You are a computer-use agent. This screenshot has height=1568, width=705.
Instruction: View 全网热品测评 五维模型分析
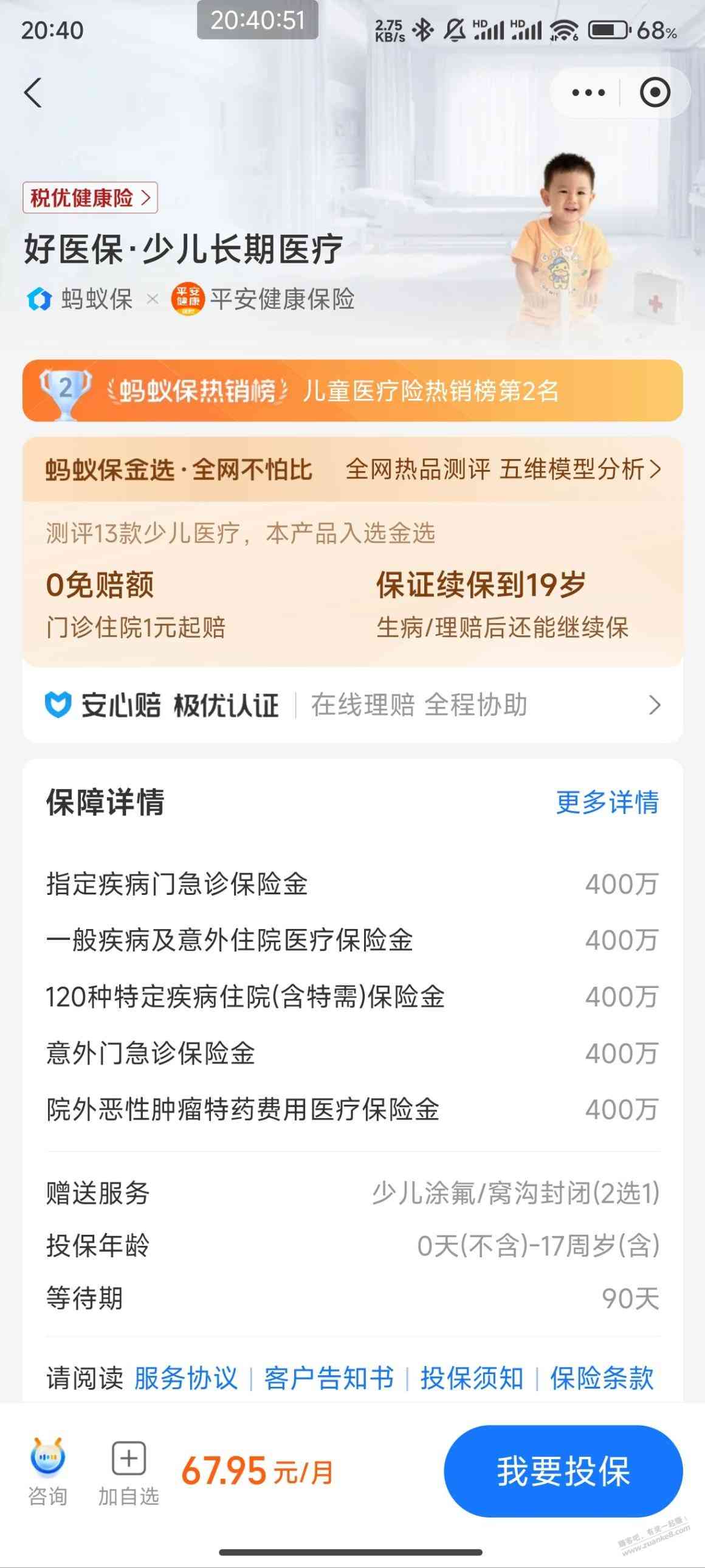point(503,469)
